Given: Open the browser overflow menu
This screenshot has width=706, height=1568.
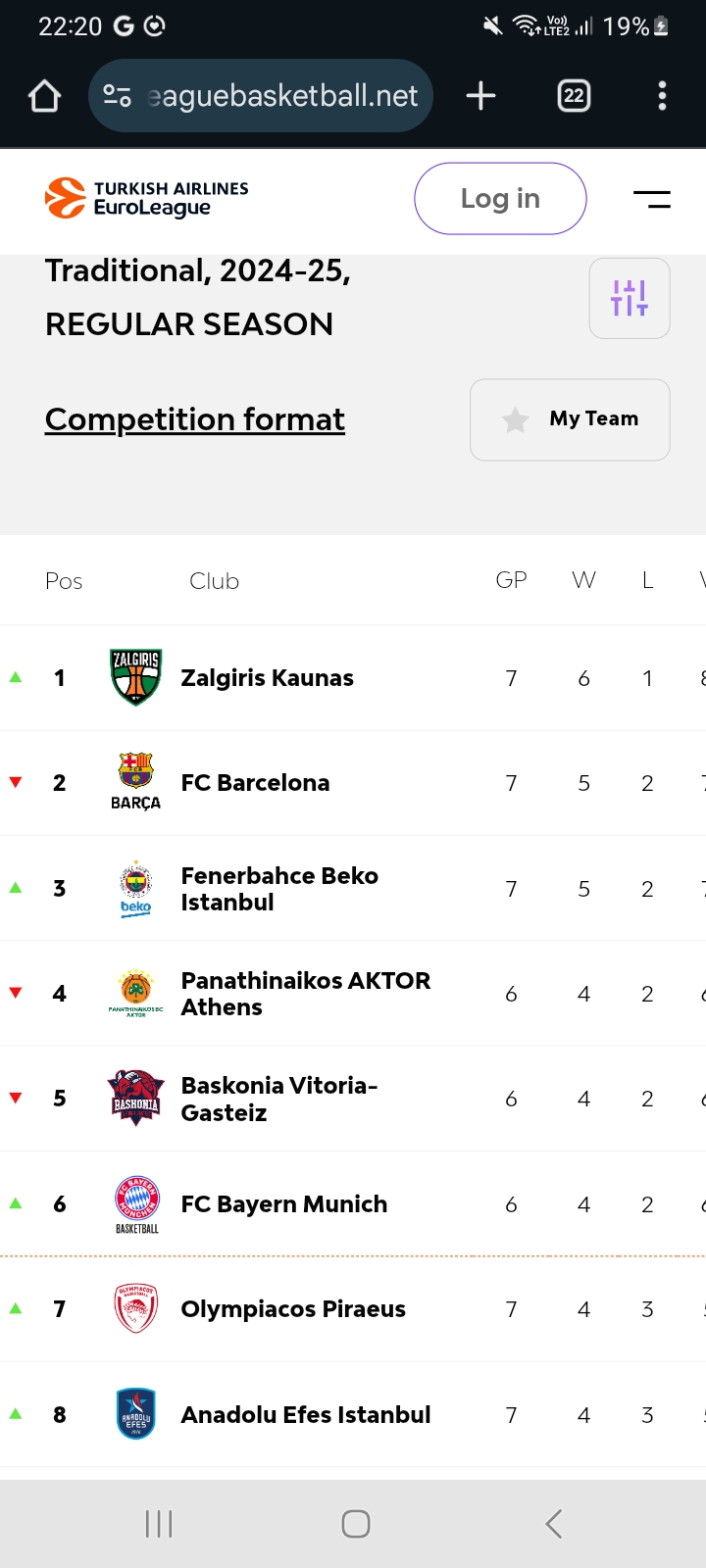Looking at the screenshot, I should (x=662, y=96).
